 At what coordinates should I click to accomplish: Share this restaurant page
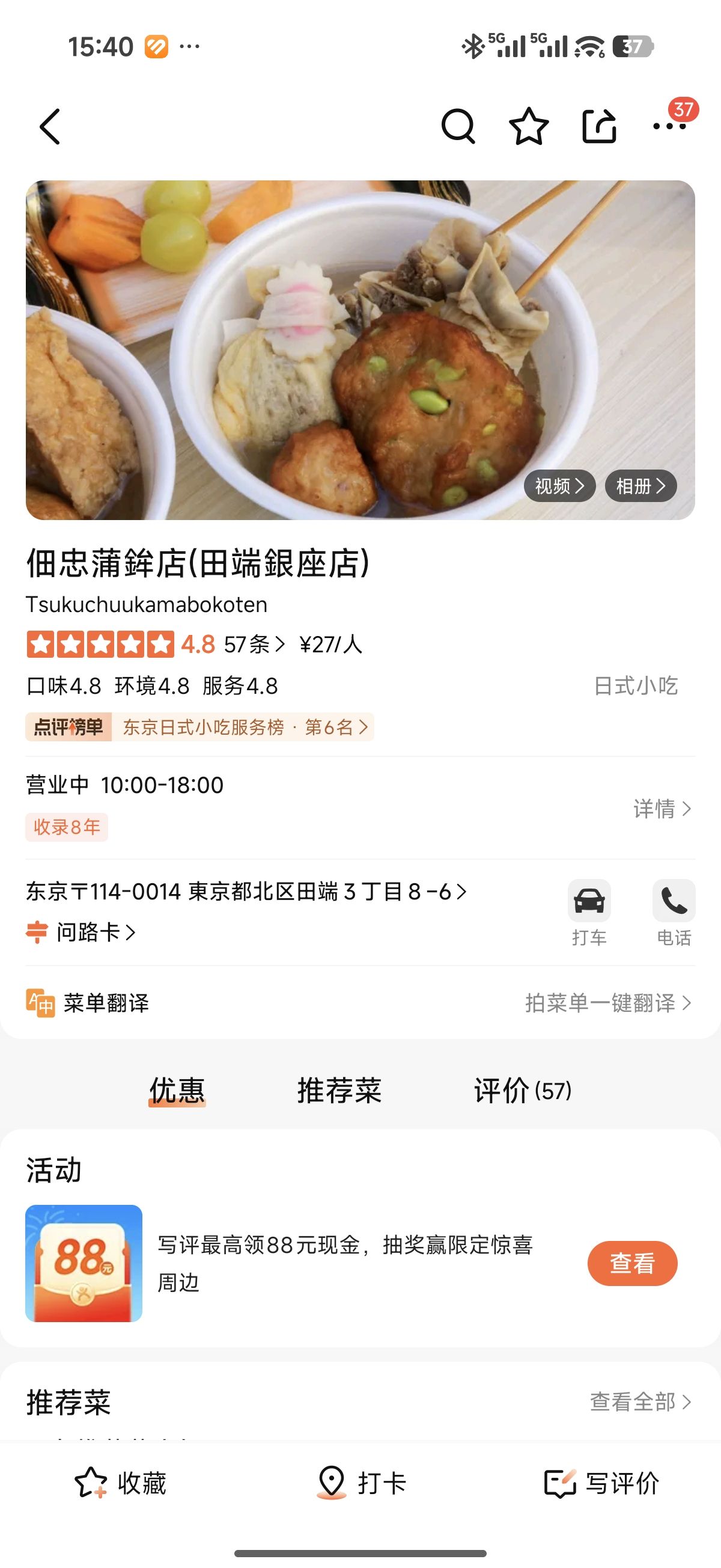(599, 127)
